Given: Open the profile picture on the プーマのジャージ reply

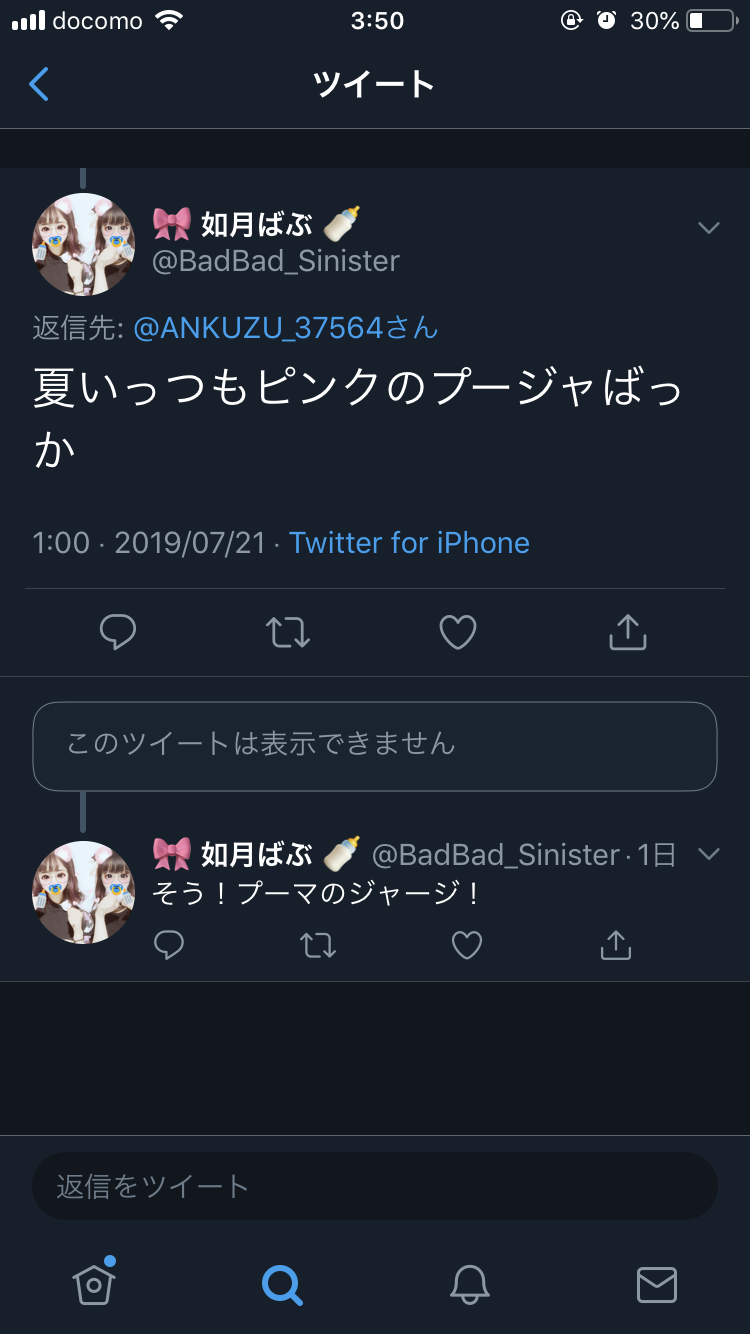Looking at the screenshot, I should pos(84,892).
